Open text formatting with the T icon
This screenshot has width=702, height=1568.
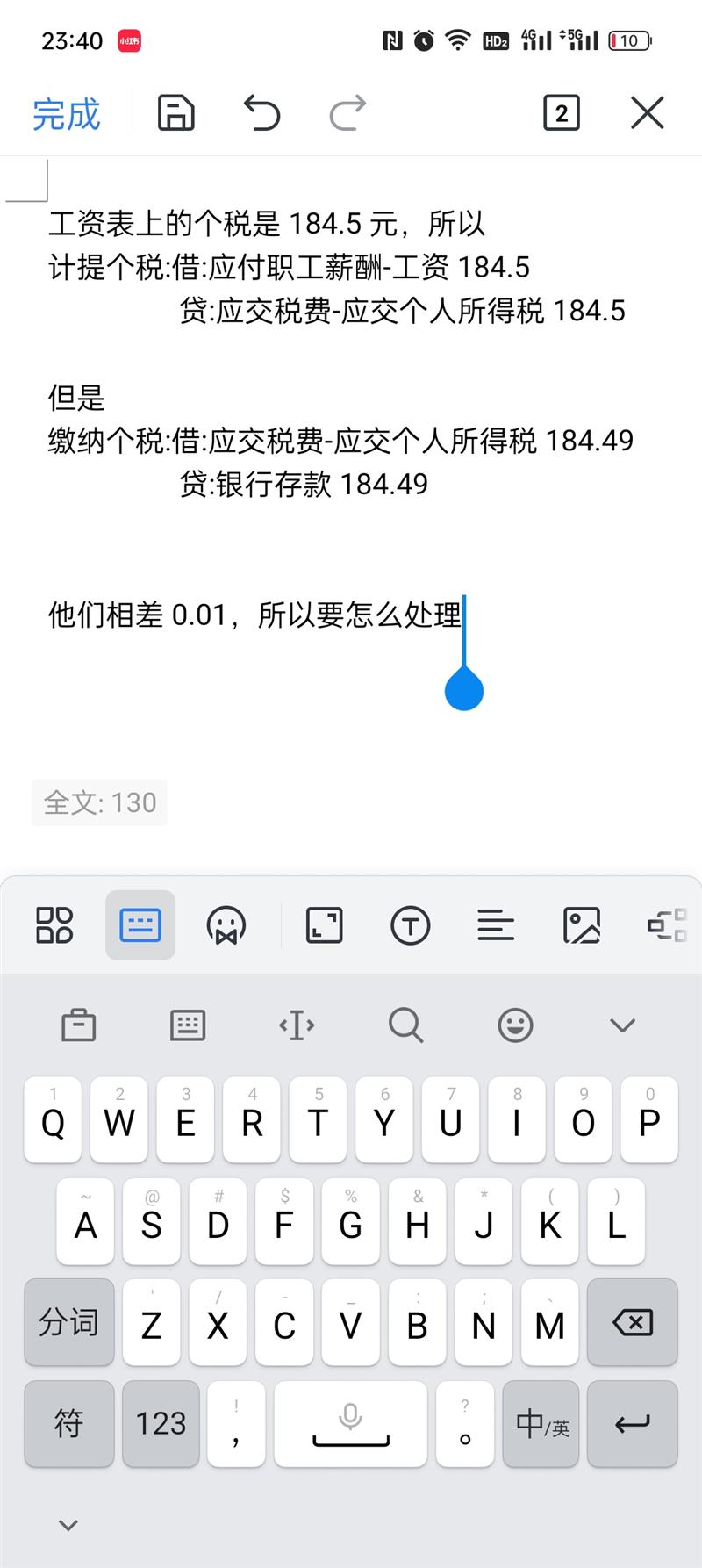pyautogui.click(x=410, y=925)
